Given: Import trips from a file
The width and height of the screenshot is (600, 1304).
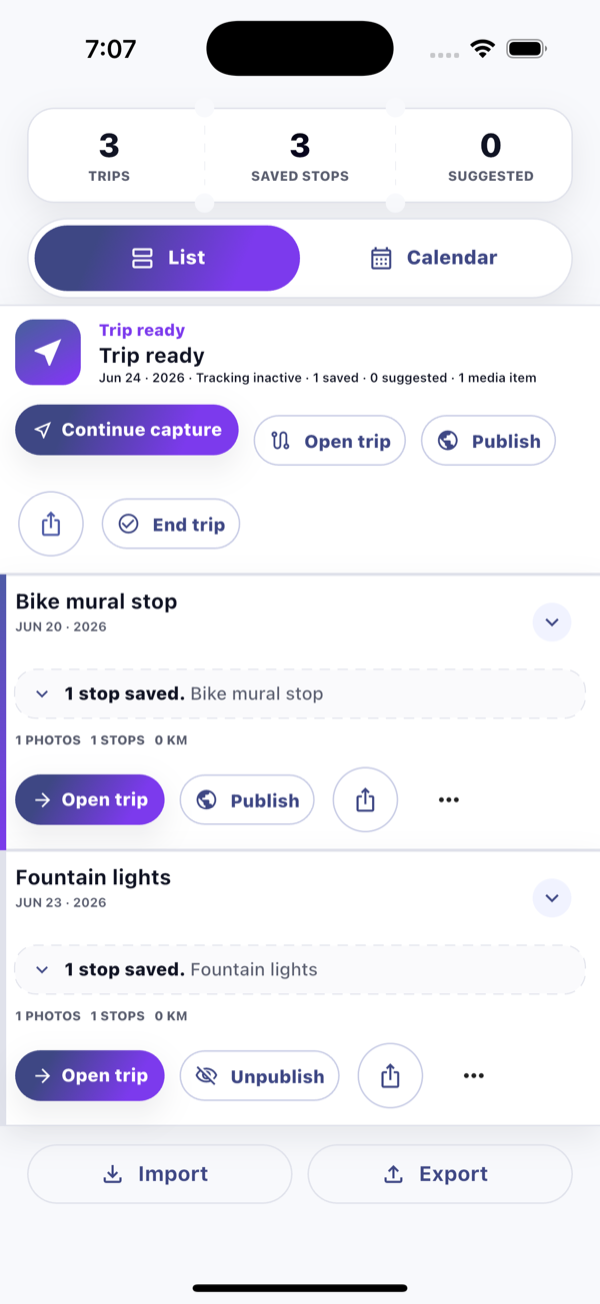Looking at the screenshot, I should point(160,1174).
